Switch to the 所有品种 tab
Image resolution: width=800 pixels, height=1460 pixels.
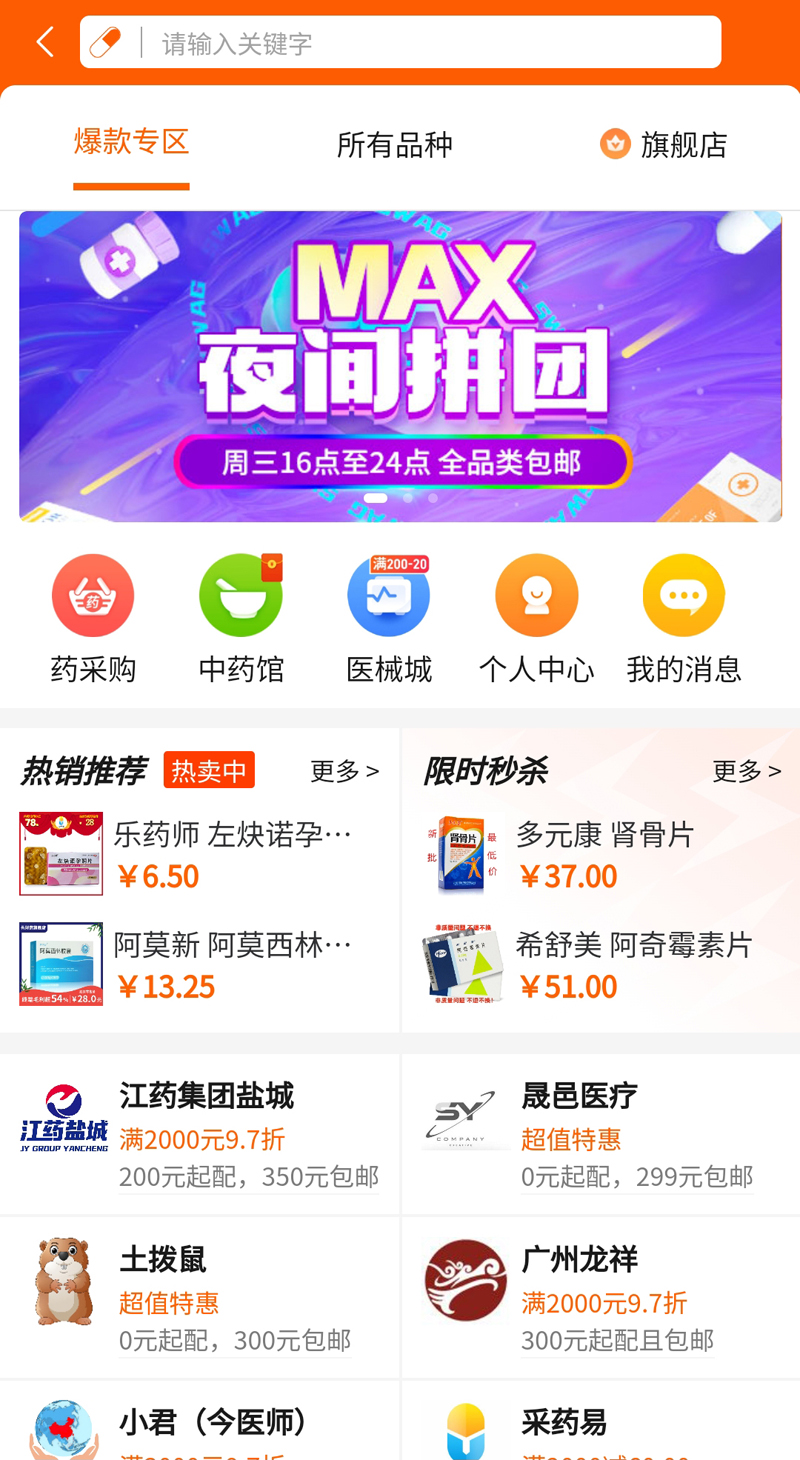point(394,145)
